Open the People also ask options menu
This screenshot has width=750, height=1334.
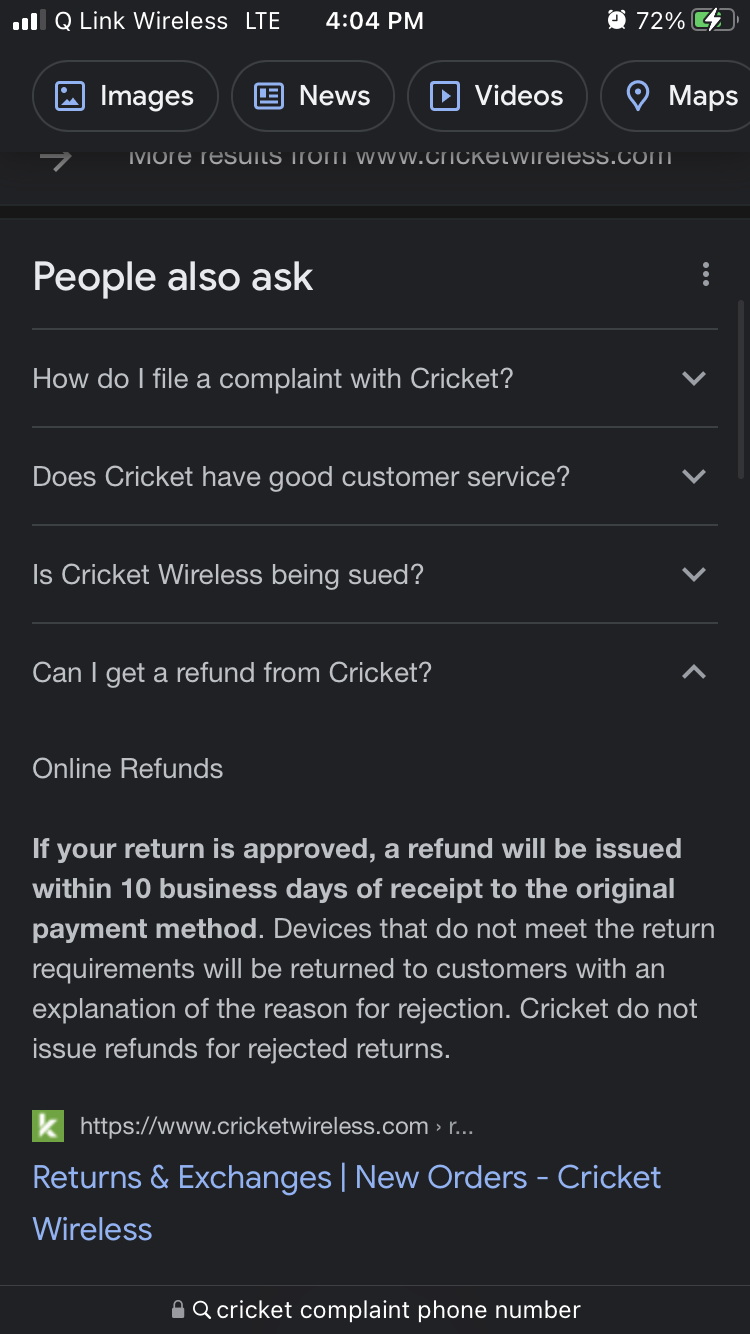(706, 275)
